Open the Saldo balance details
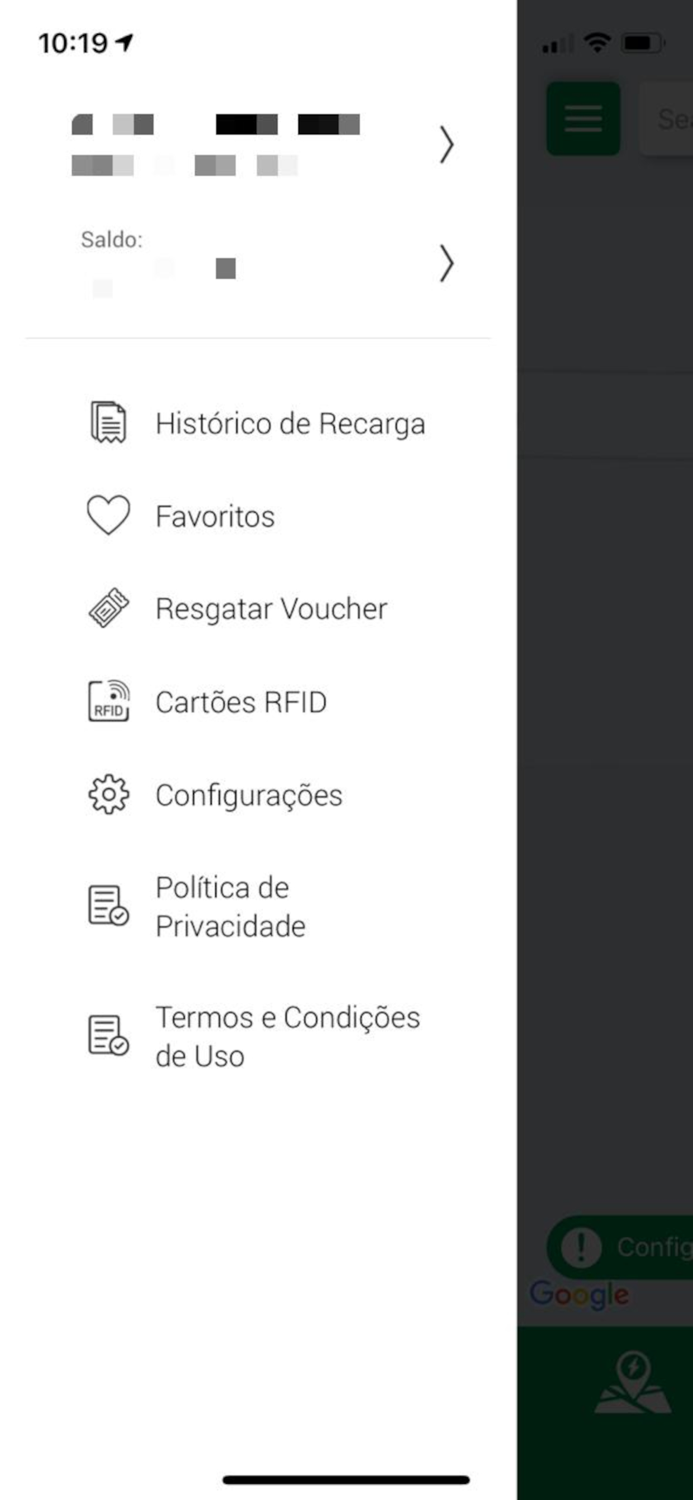 pos(260,264)
